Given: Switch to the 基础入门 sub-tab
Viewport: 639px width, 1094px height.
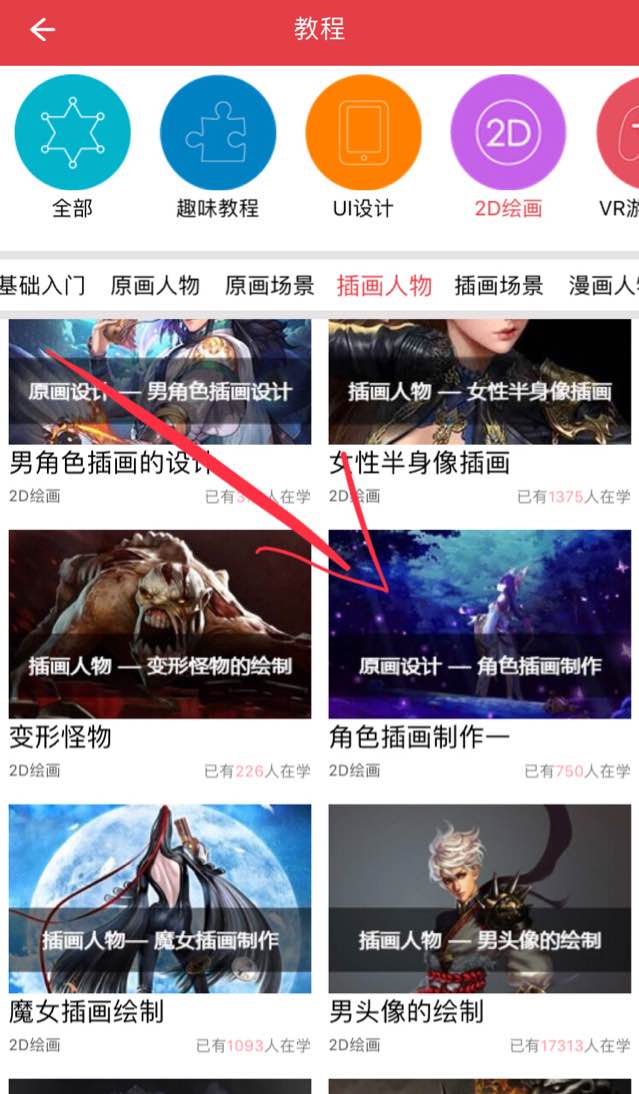Looking at the screenshot, I should [42, 286].
